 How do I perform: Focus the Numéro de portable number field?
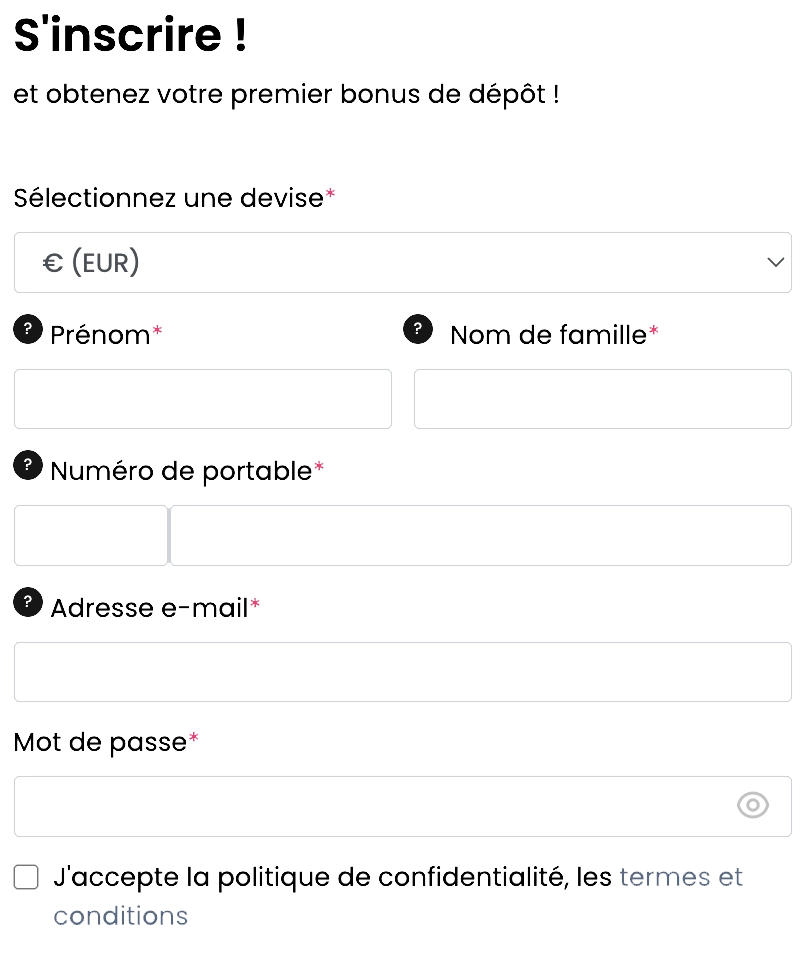click(x=480, y=535)
